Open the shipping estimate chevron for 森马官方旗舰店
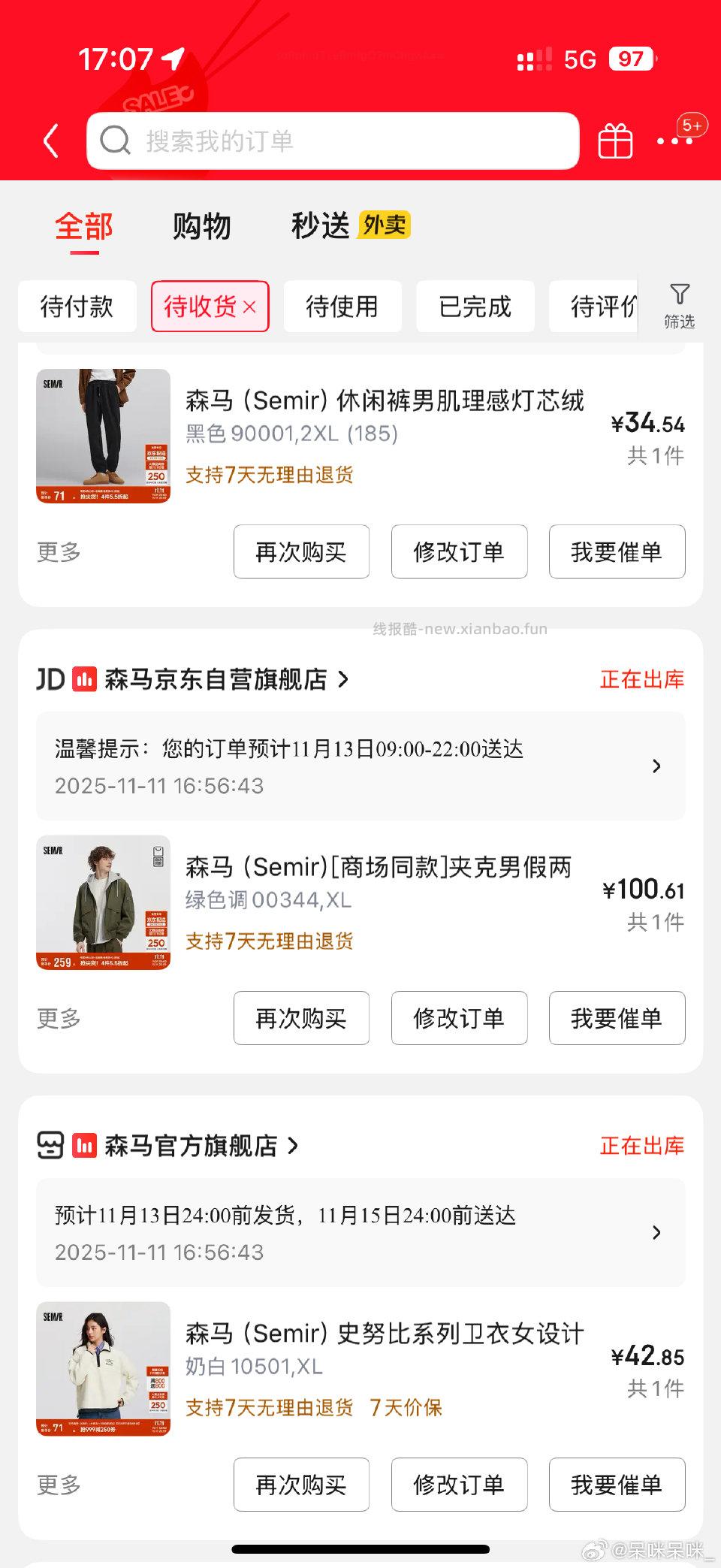721x1568 pixels. (658, 1232)
